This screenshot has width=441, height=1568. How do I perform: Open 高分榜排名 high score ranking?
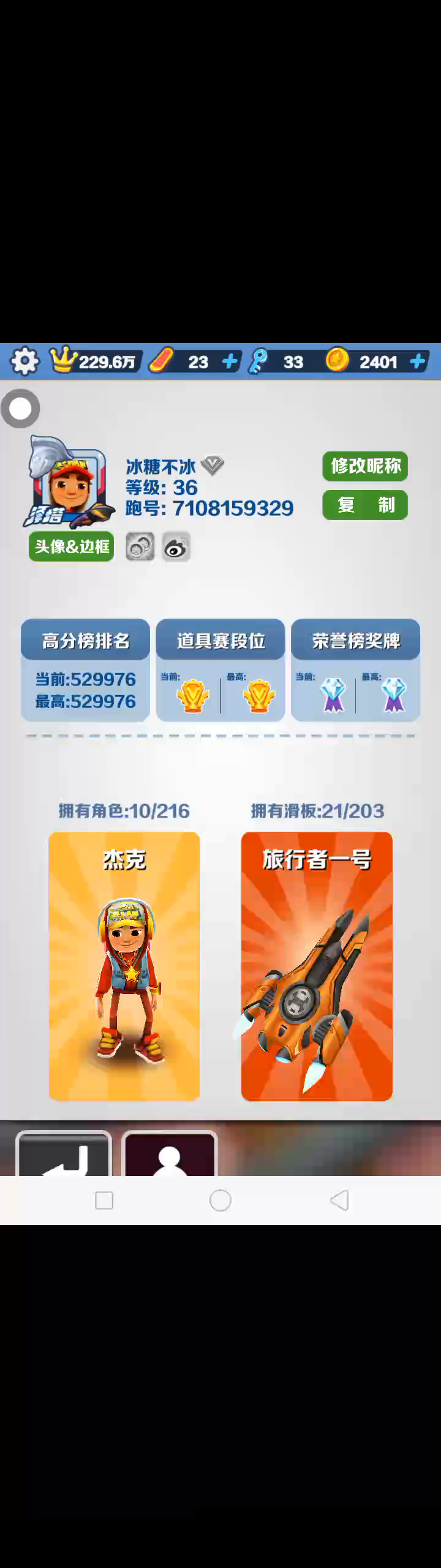(x=86, y=669)
